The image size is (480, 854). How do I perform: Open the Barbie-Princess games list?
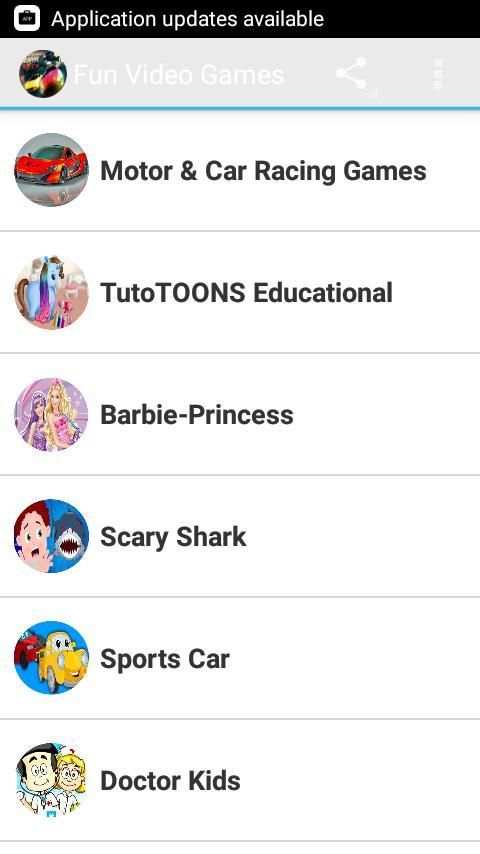[x=240, y=414]
